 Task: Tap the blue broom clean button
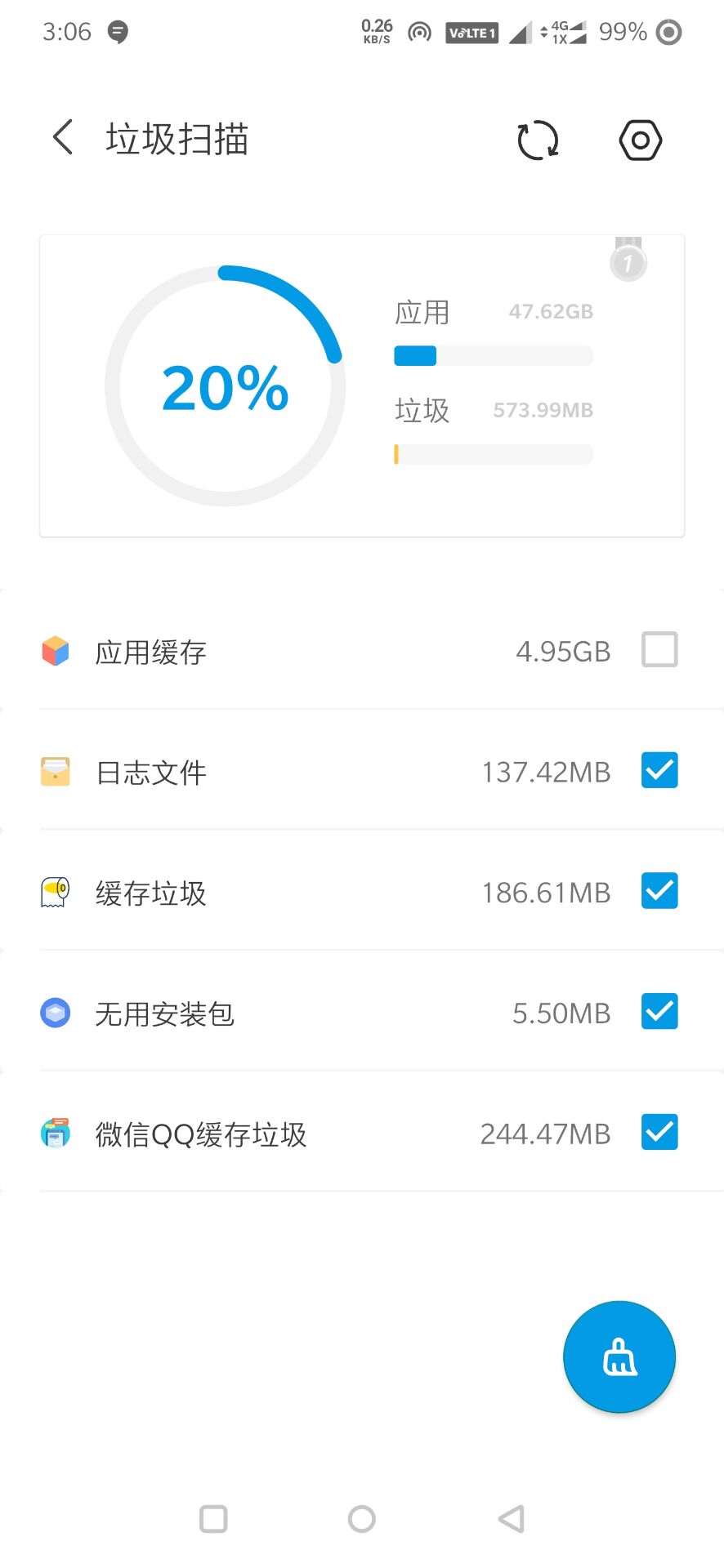pos(619,1356)
